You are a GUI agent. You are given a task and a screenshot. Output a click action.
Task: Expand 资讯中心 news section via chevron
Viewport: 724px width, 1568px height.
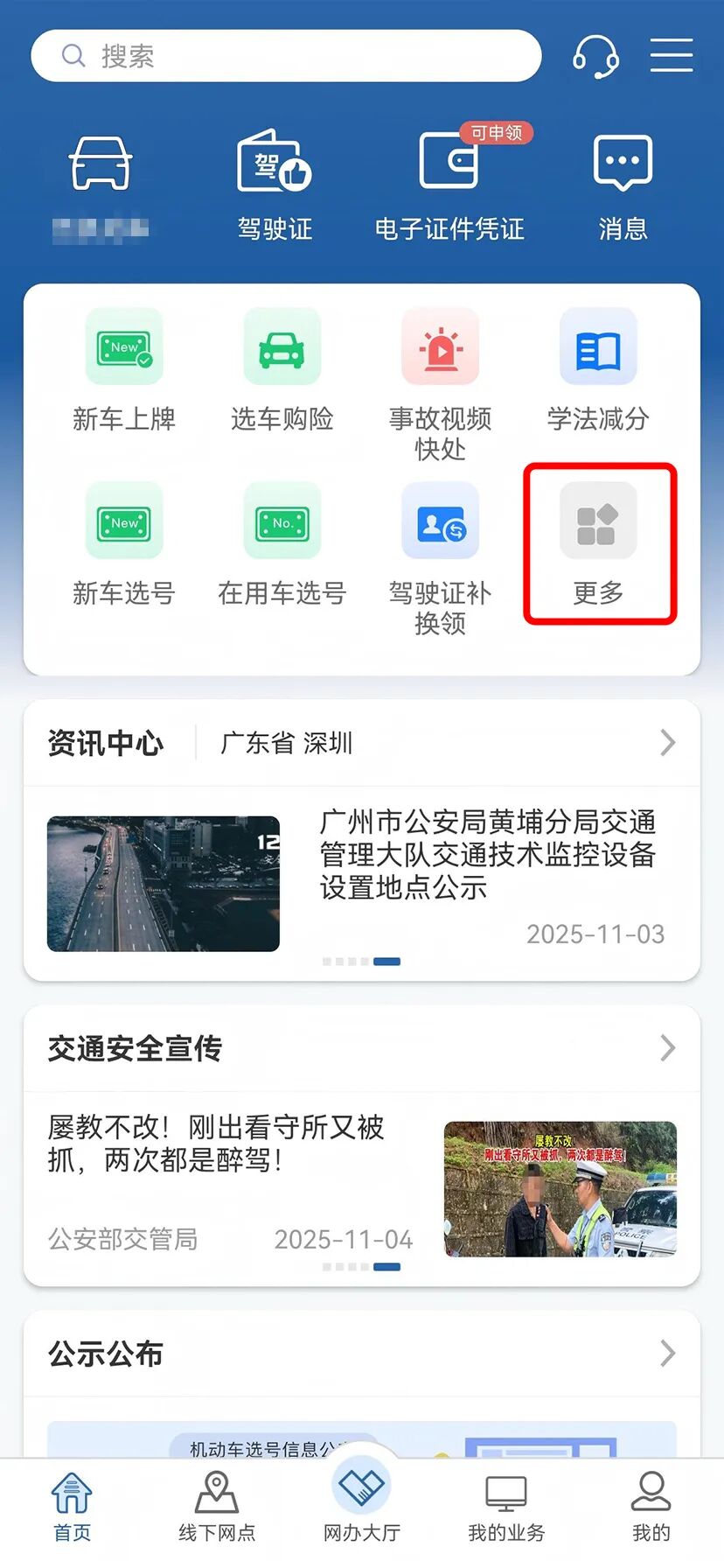[667, 743]
